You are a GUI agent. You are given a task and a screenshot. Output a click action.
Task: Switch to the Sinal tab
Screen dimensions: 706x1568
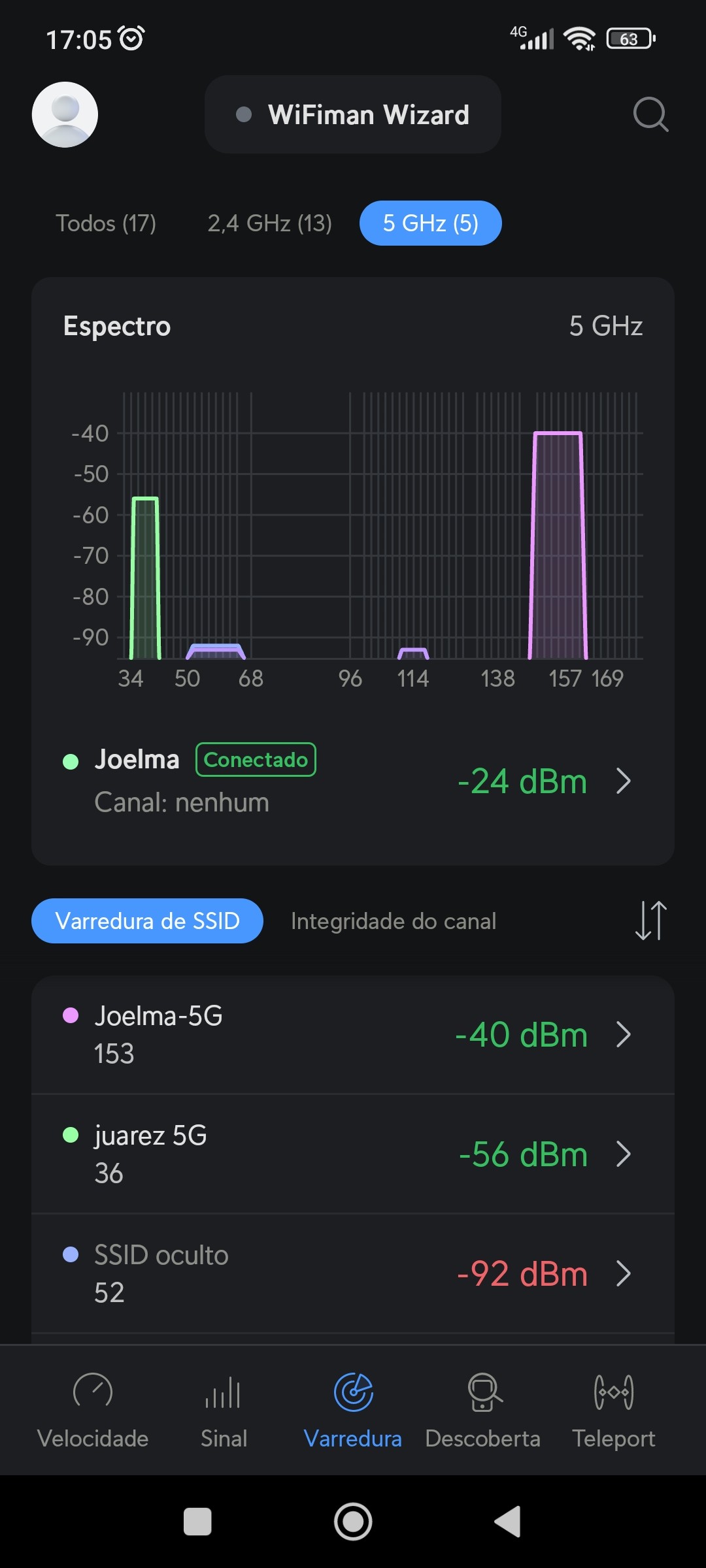pyautogui.click(x=224, y=1410)
